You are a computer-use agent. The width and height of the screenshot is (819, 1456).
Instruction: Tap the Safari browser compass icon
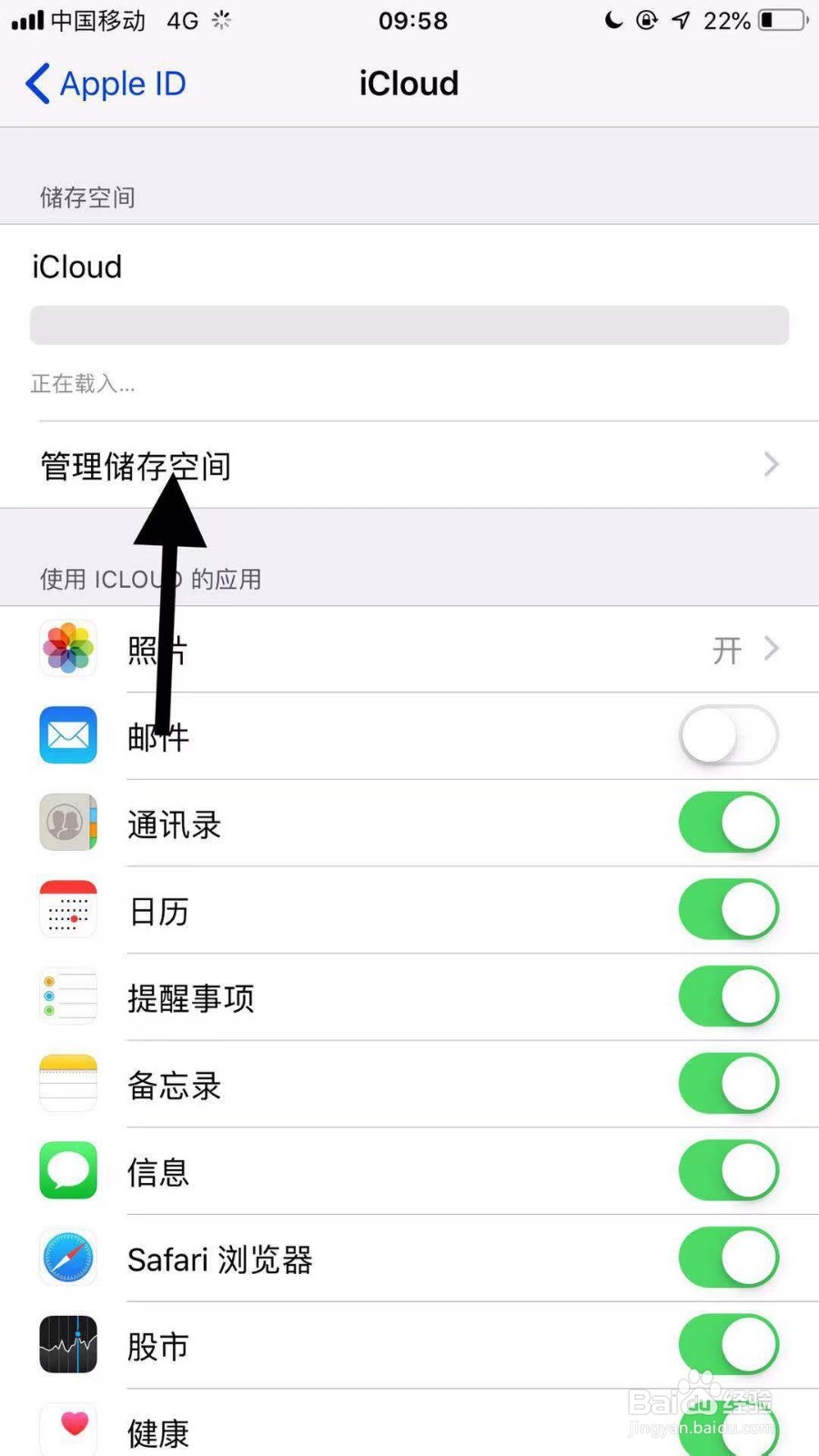(66, 1257)
